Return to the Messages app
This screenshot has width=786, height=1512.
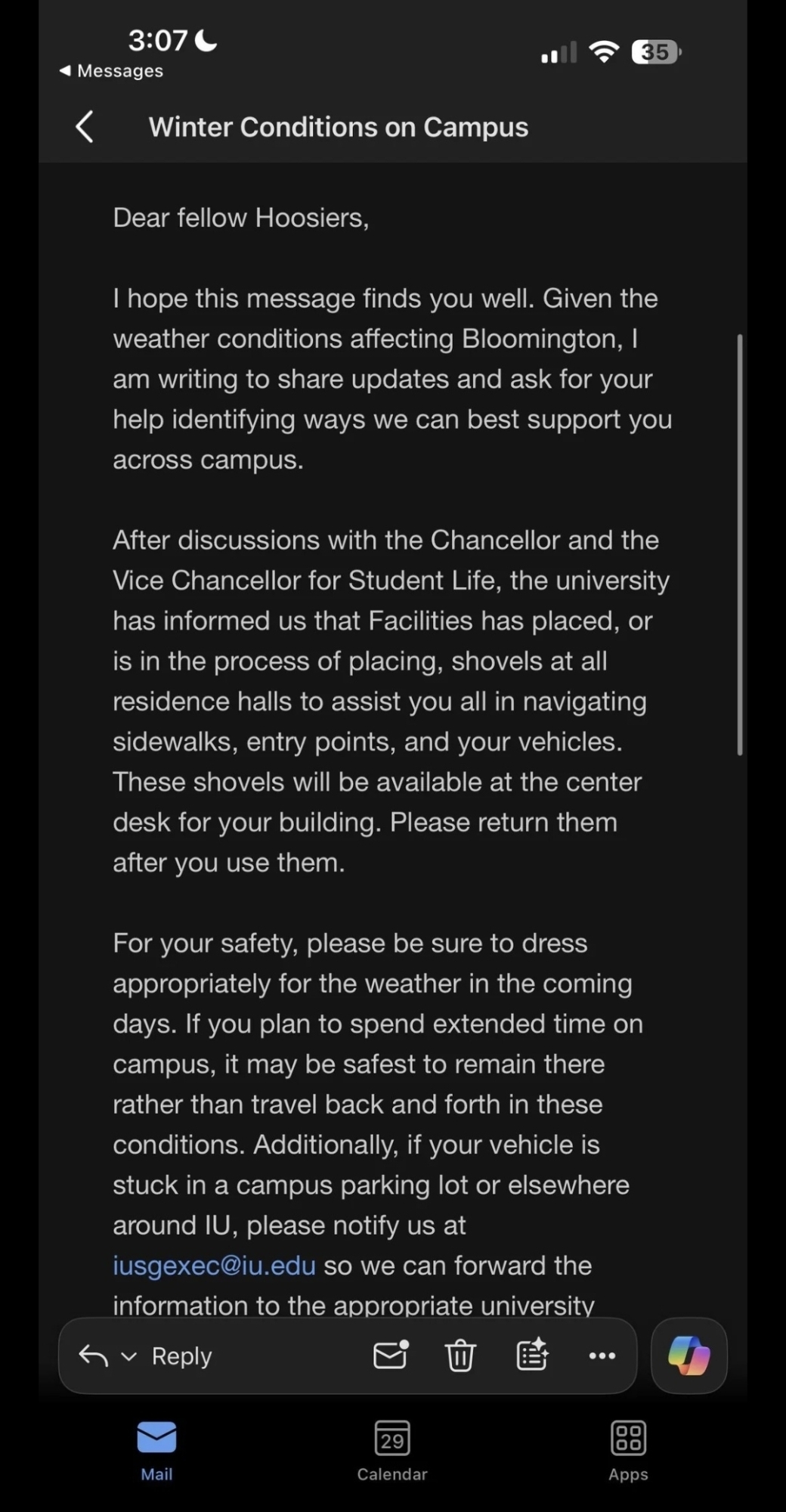[x=111, y=71]
